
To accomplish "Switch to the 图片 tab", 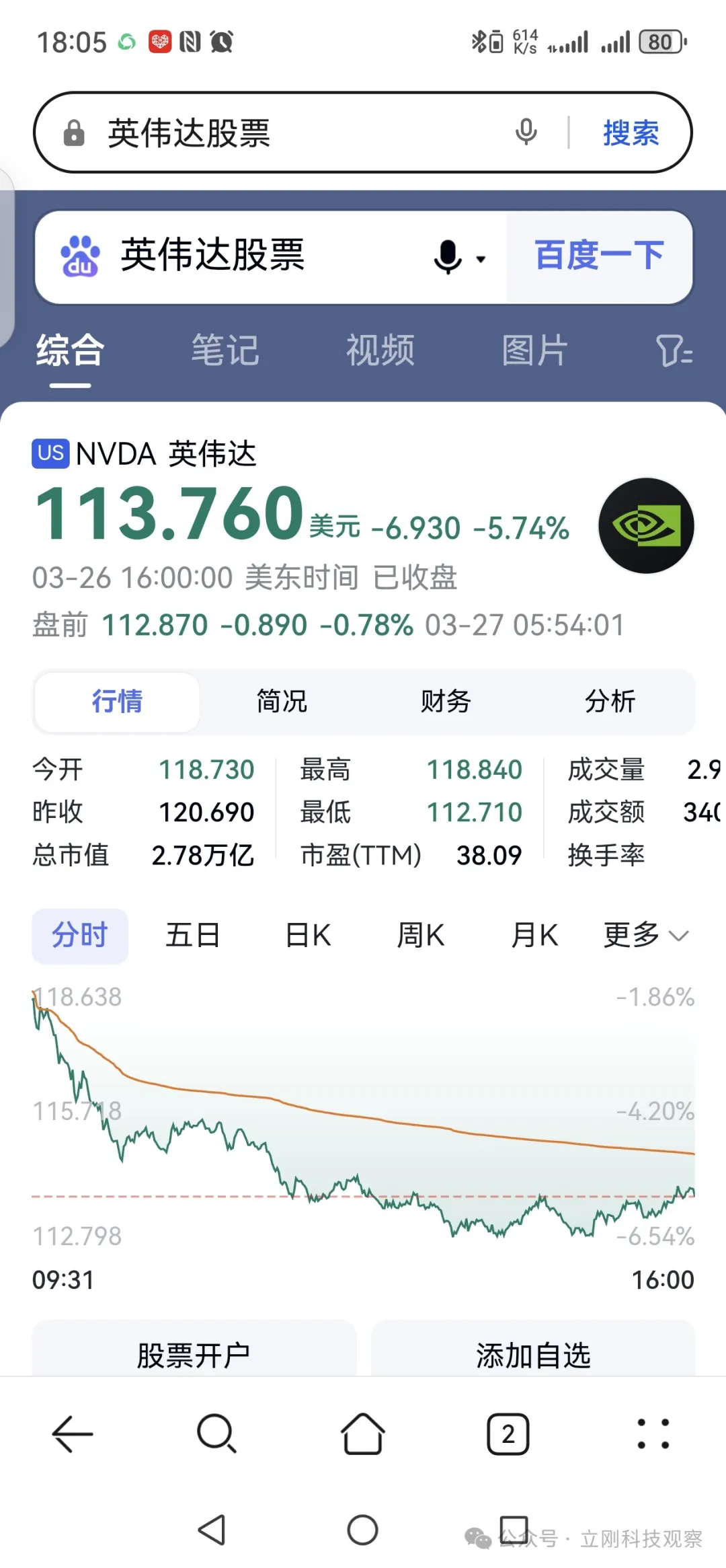I will pos(534,350).
